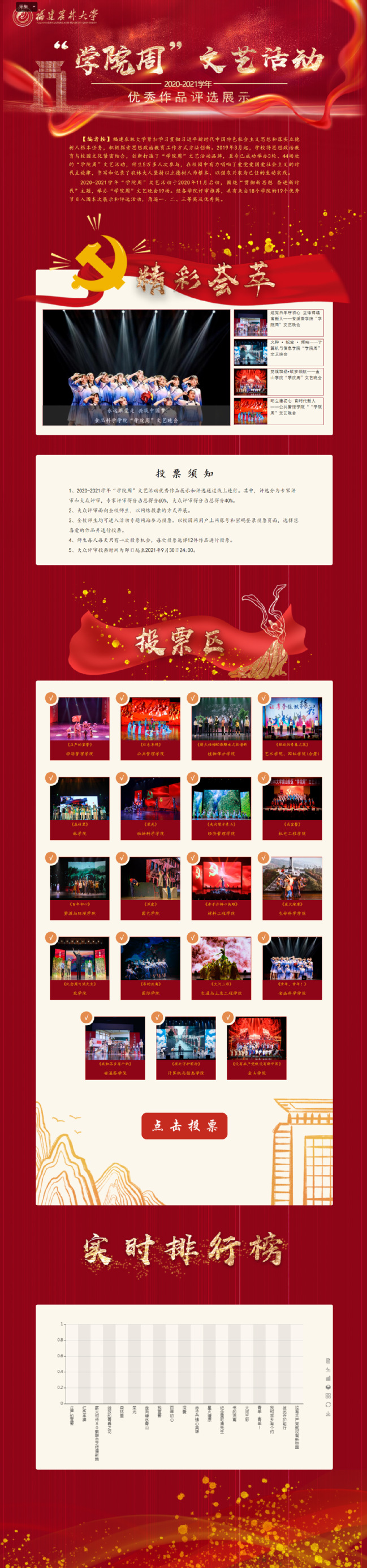
Task: Select the 资源与环境学院 entry checkbox
Action: [51, 858]
